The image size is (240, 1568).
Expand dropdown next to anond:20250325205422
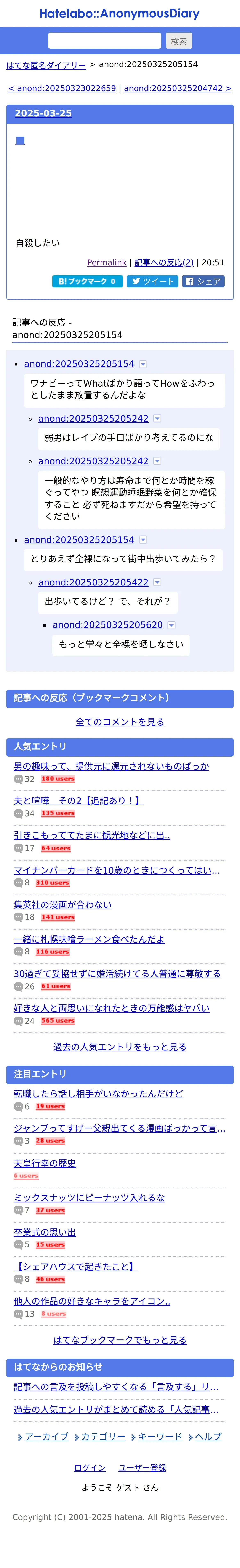coord(157,583)
